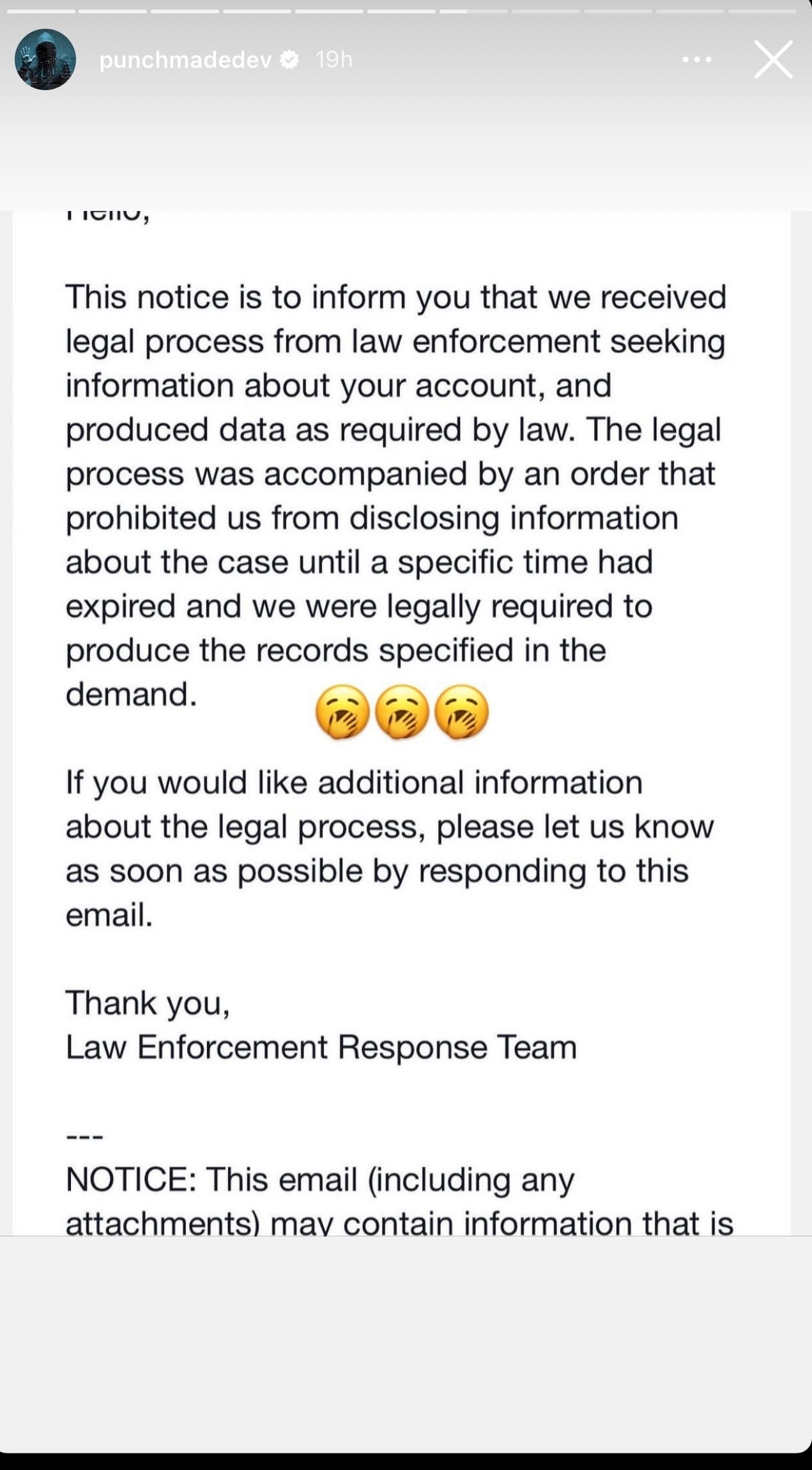Tap the punchmadedev username
The width and height of the screenshot is (812, 1470).
point(186,59)
